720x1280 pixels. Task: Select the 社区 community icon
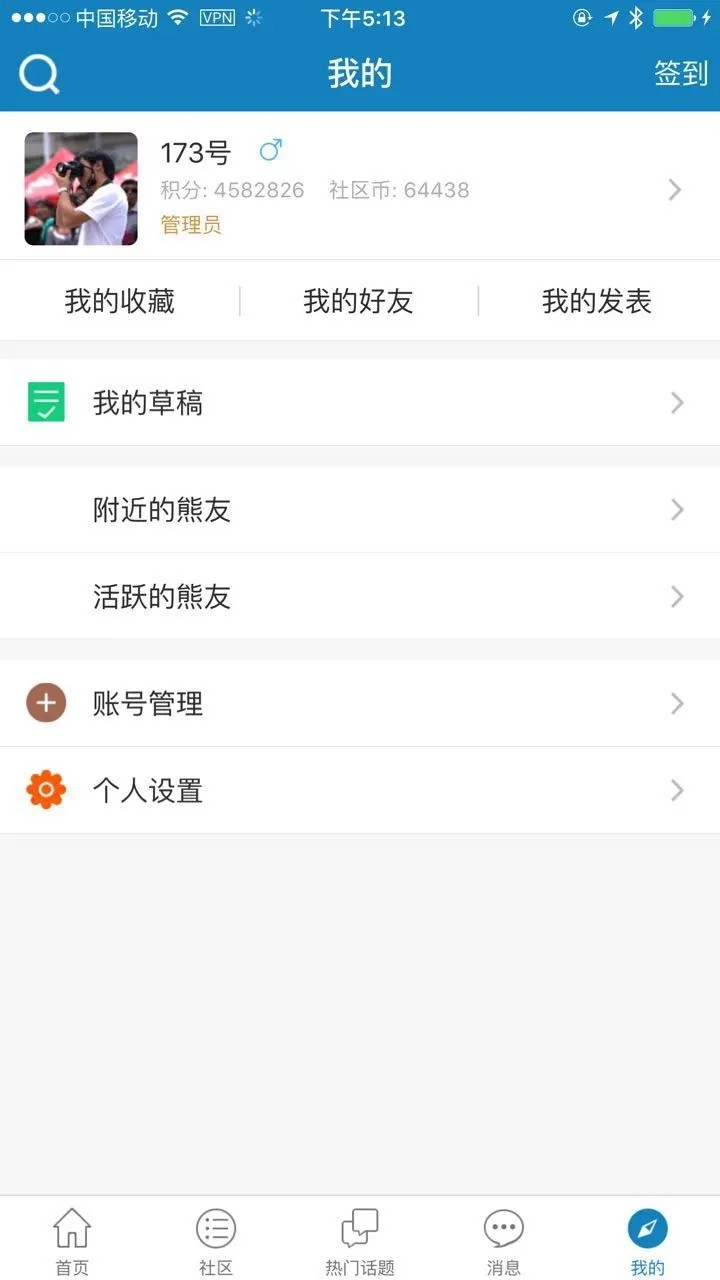[x=215, y=1228]
